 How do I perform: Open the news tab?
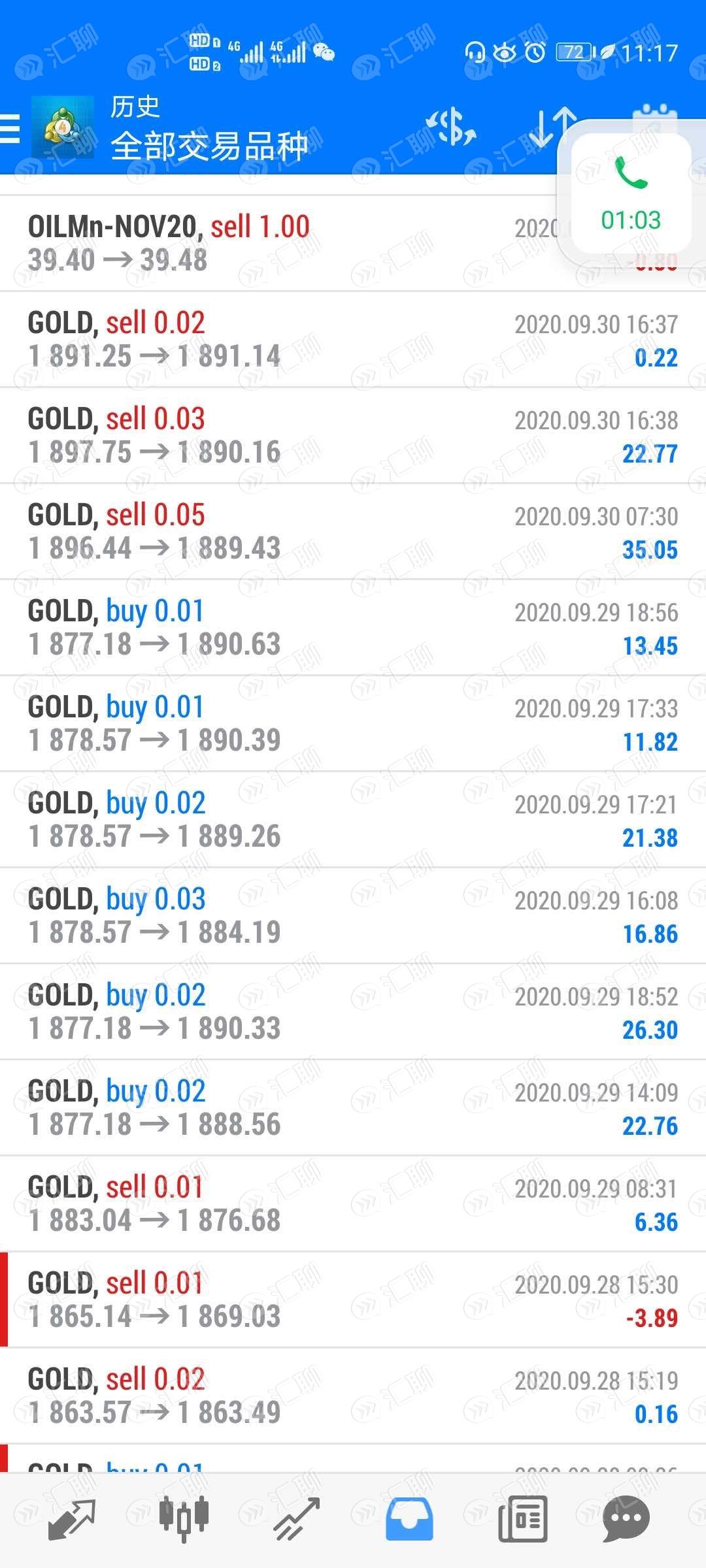tap(522, 1519)
